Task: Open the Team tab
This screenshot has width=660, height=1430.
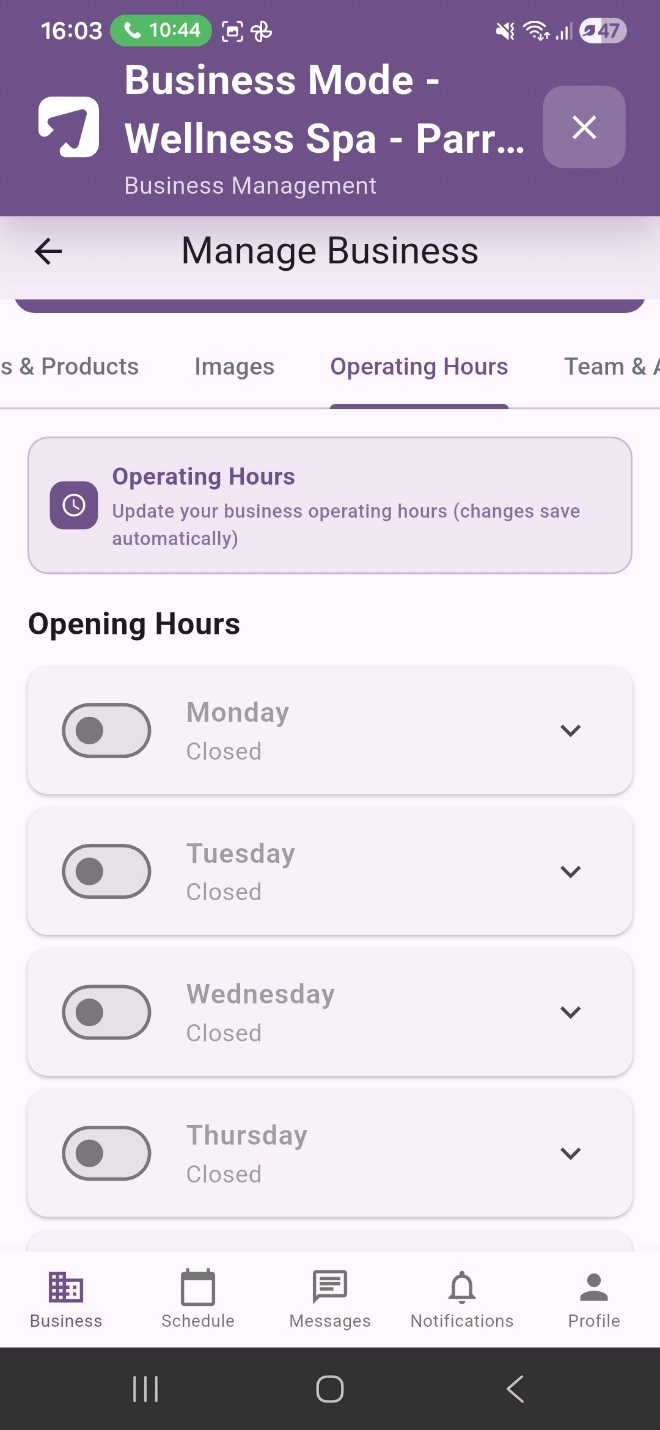Action: click(x=610, y=367)
